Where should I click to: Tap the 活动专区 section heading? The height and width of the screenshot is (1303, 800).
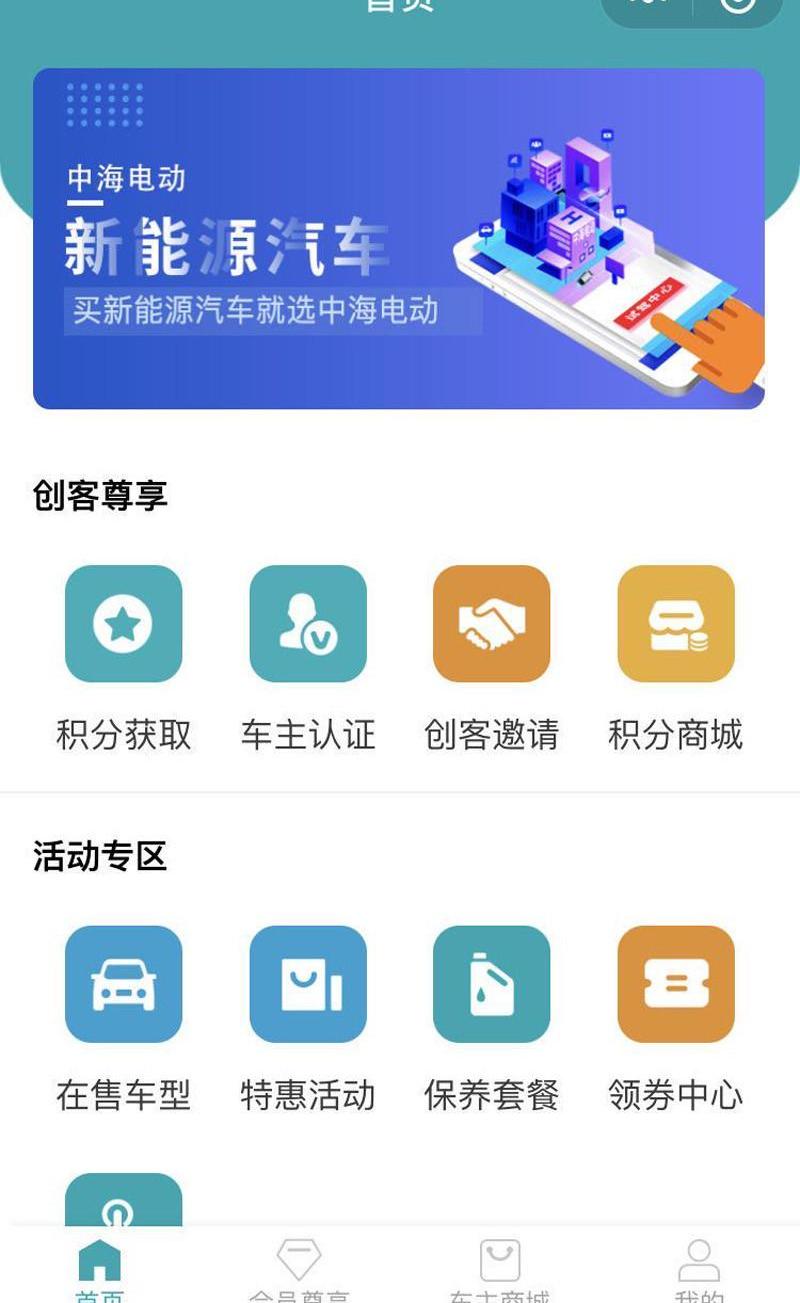[100, 856]
